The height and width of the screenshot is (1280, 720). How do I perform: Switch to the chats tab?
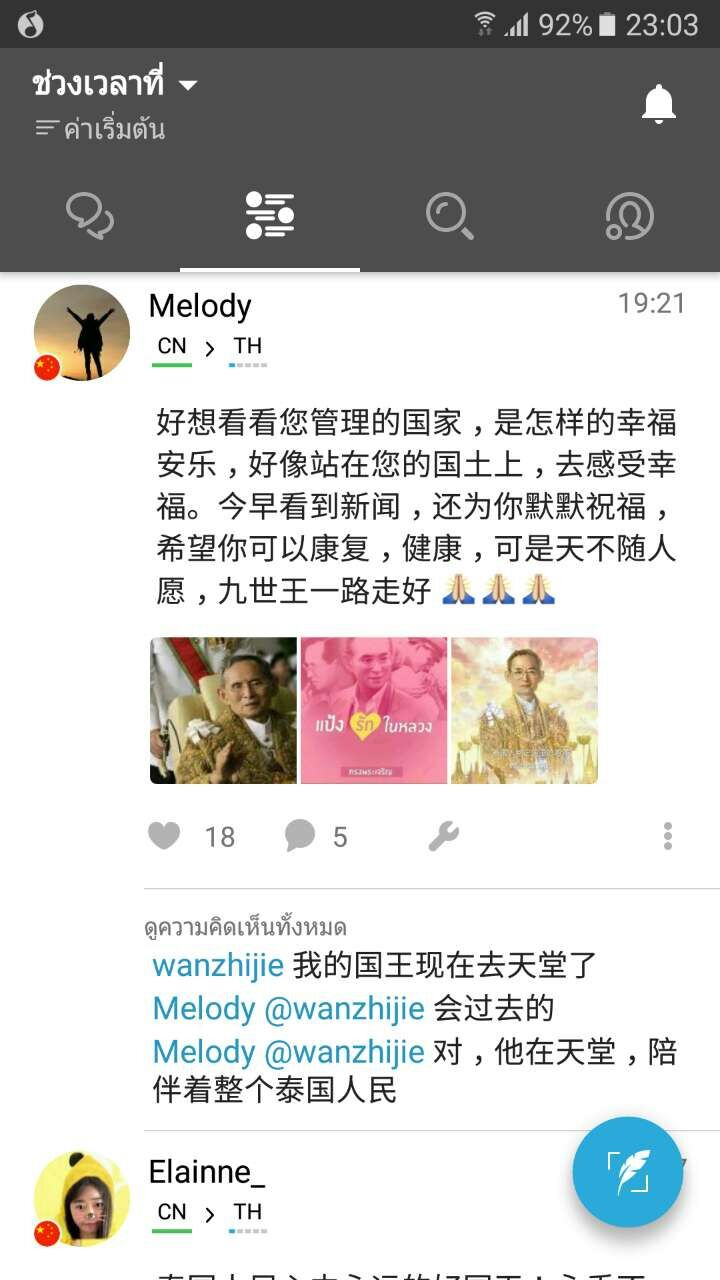90,216
